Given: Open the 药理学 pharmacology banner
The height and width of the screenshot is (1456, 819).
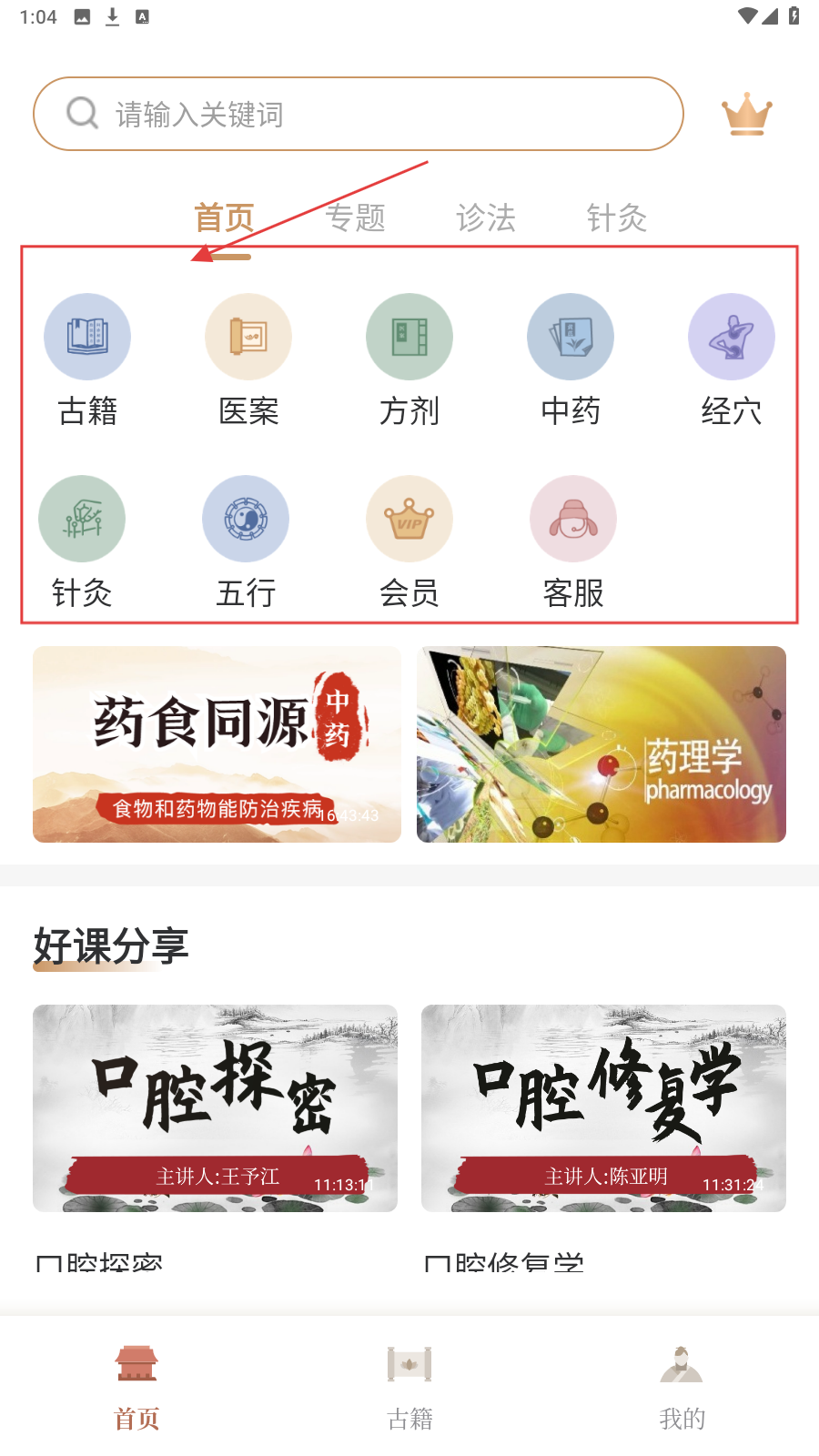Looking at the screenshot, I should pos(601,744).
